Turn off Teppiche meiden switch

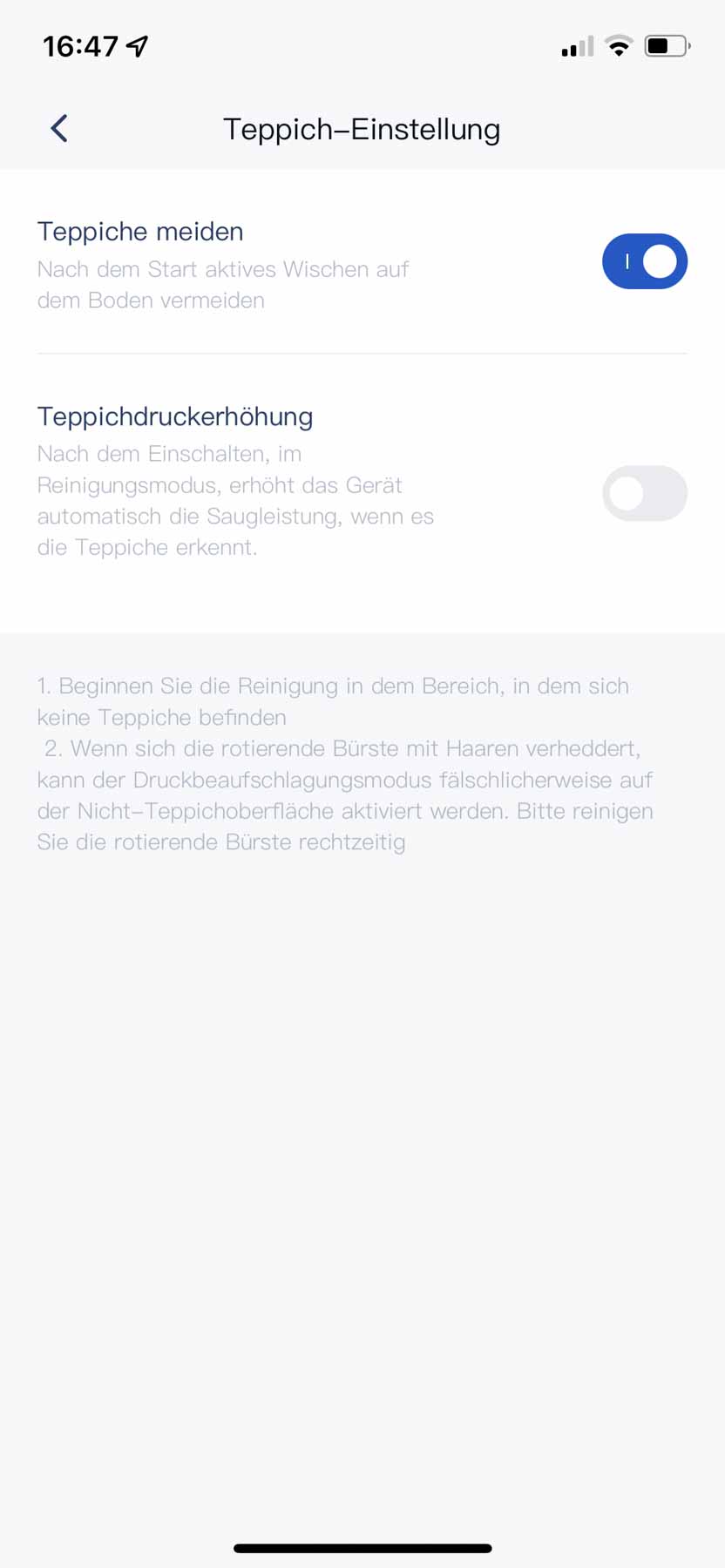click(644, 261)
